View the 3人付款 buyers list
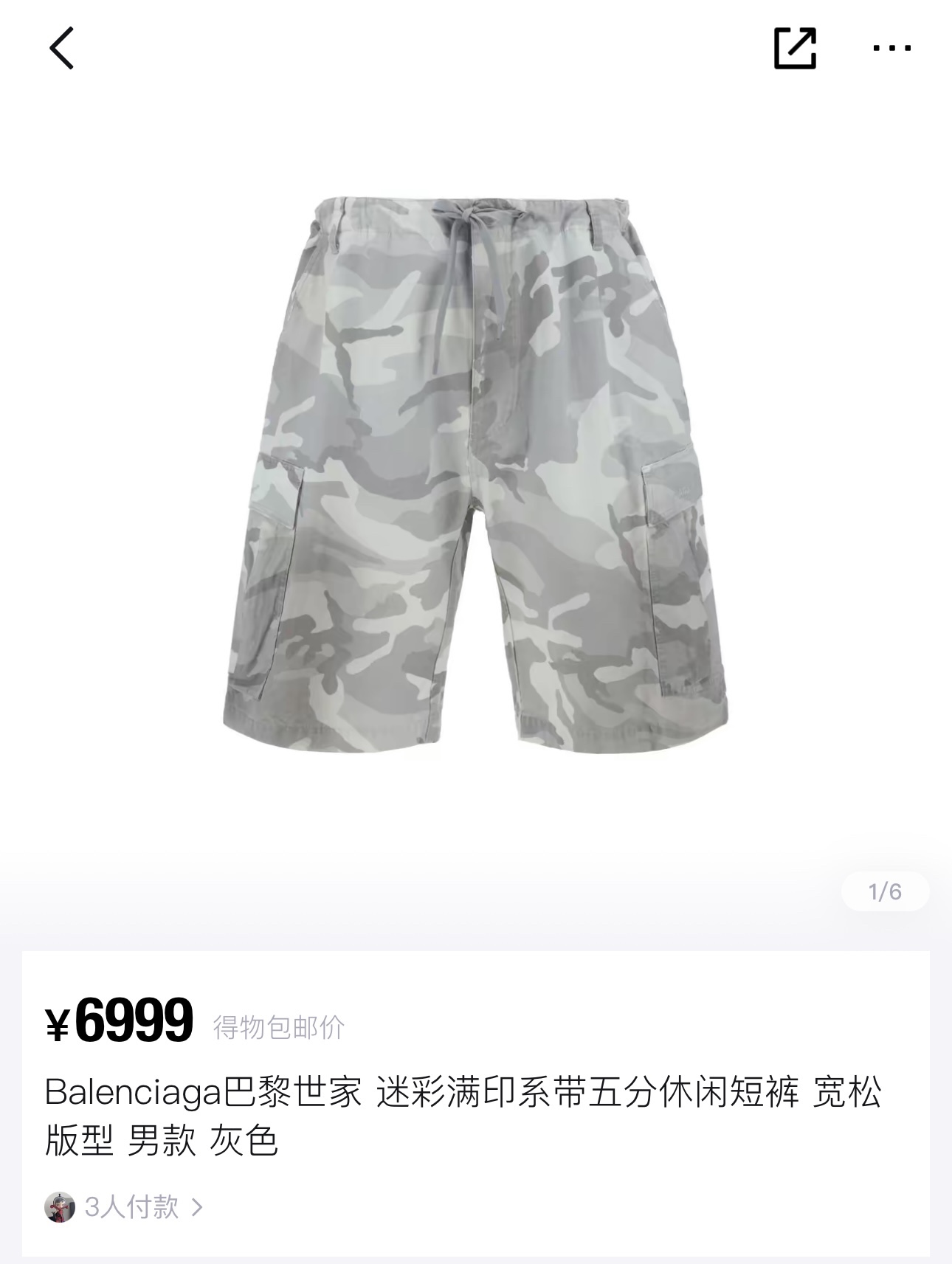The height and width of the screenshot is (1264, 952). [133, 1207]
